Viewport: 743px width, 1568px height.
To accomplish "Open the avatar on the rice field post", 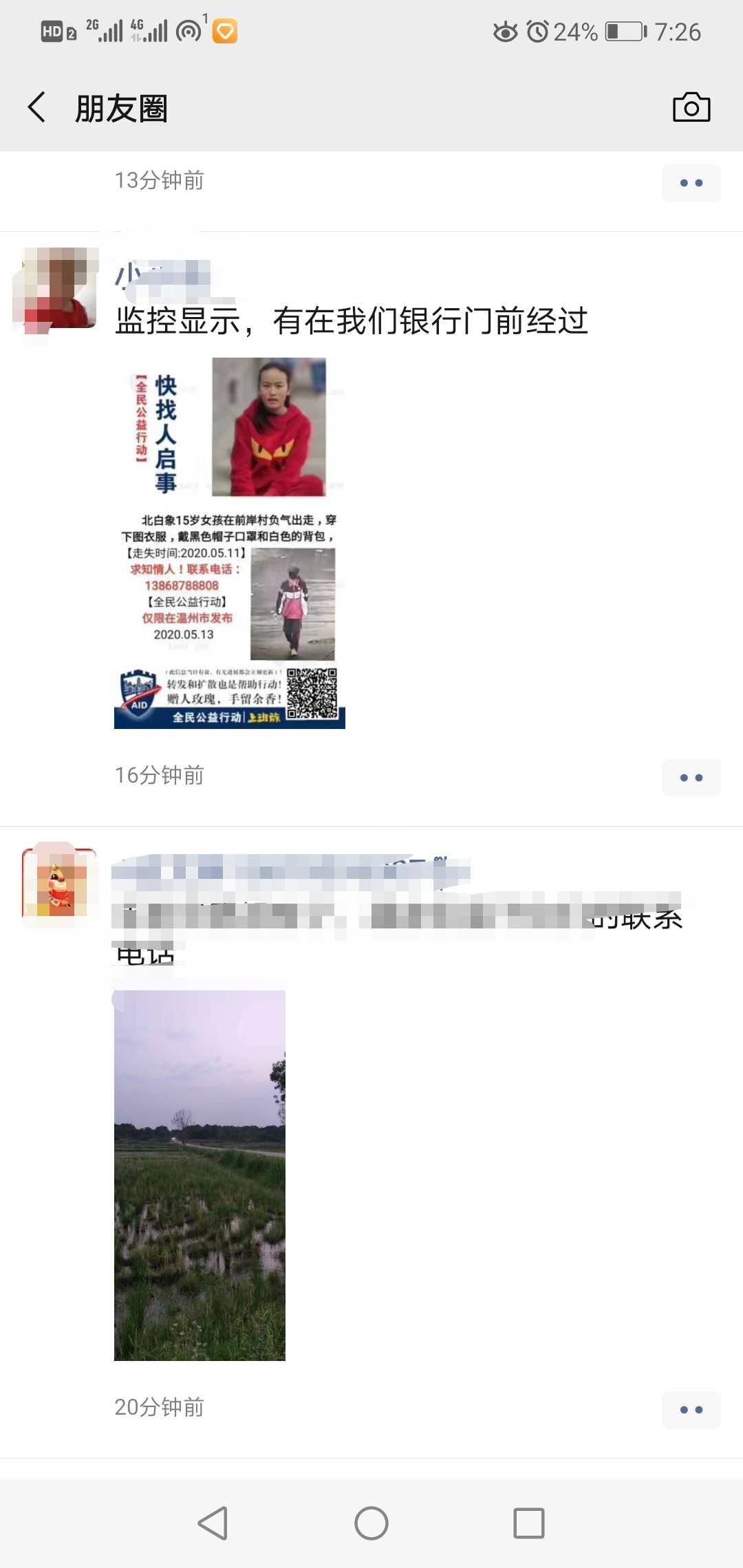I will click(59, 883).
